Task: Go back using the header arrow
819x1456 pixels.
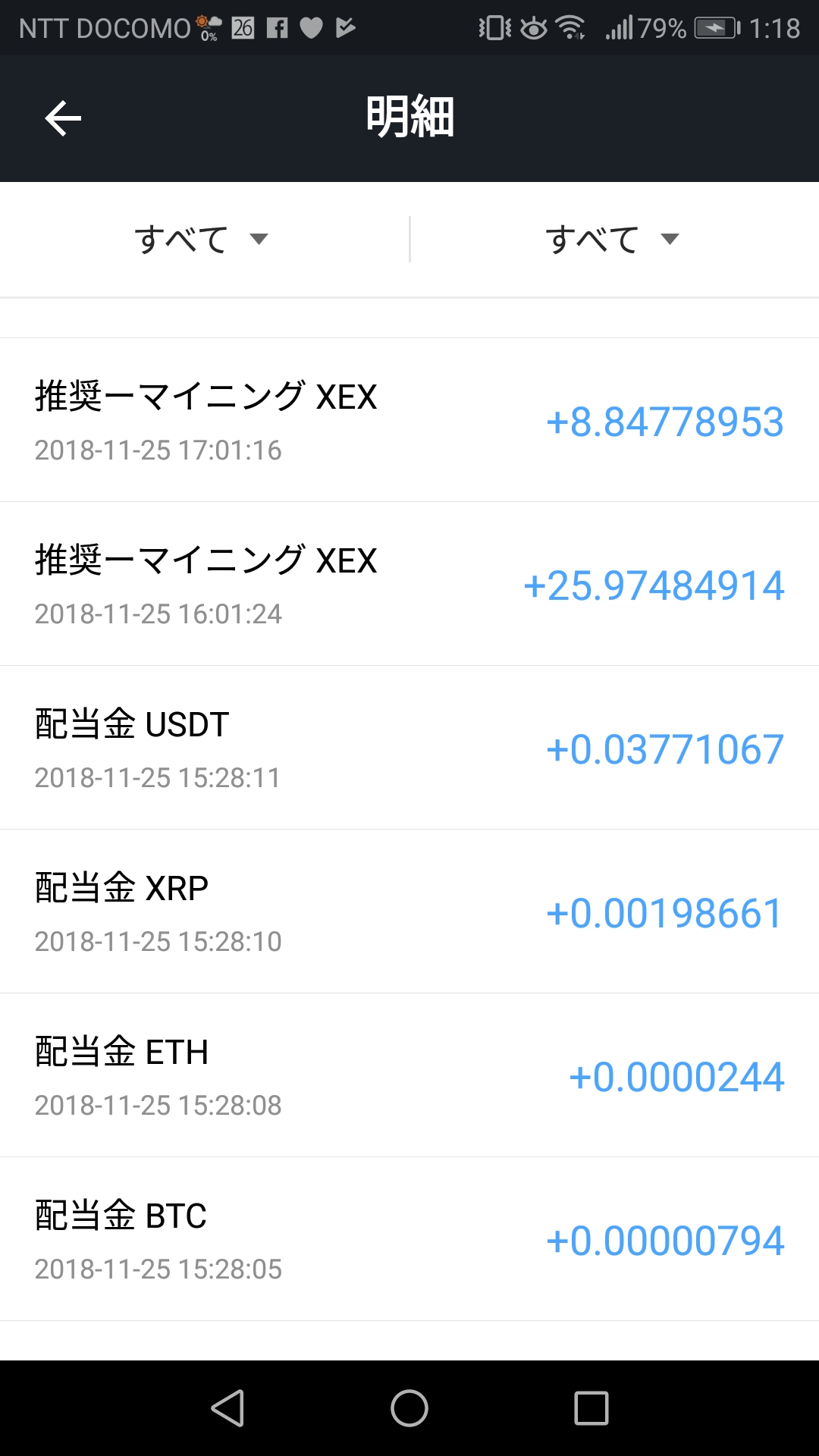Action: pos(63,118)
